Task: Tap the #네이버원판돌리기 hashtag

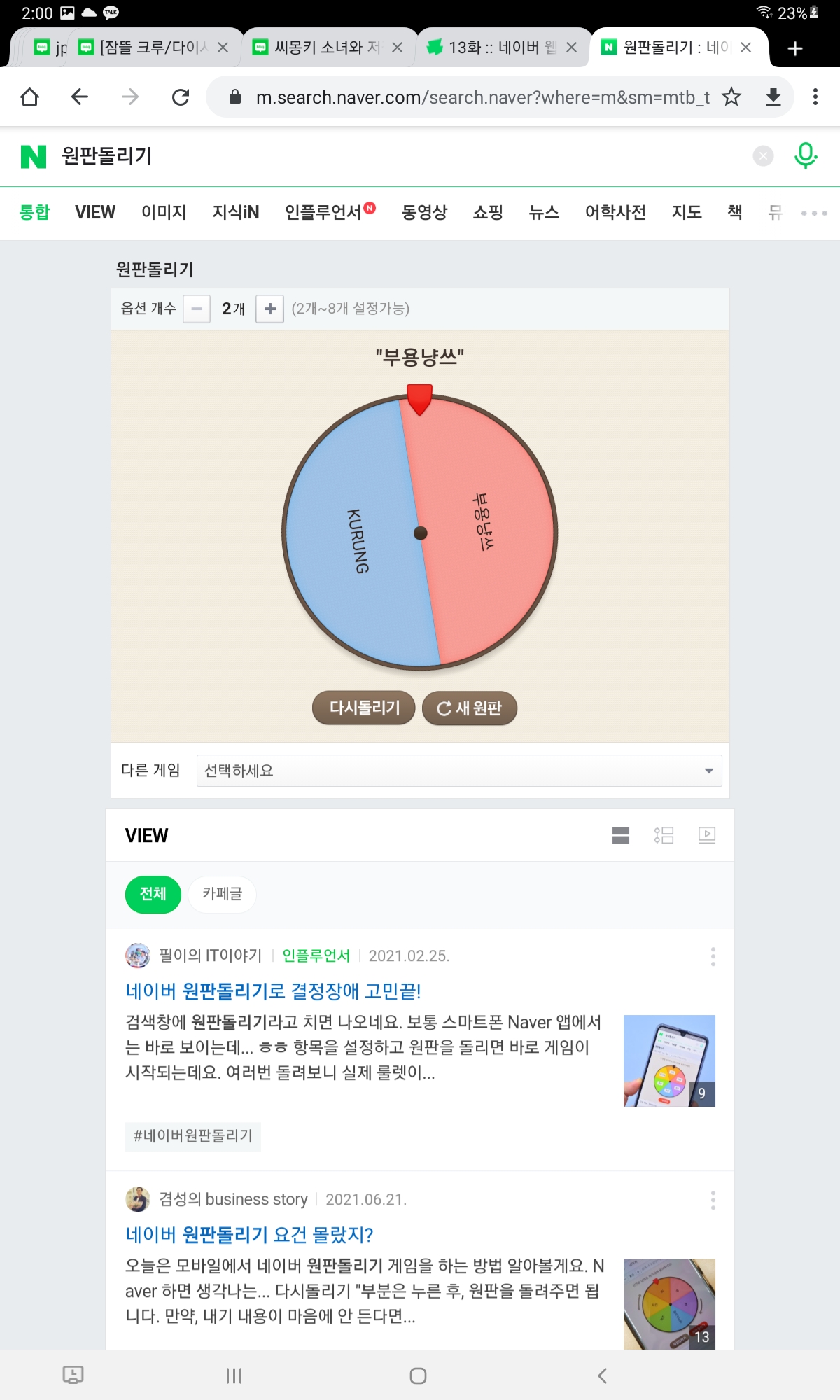Action: [193, 1135]
